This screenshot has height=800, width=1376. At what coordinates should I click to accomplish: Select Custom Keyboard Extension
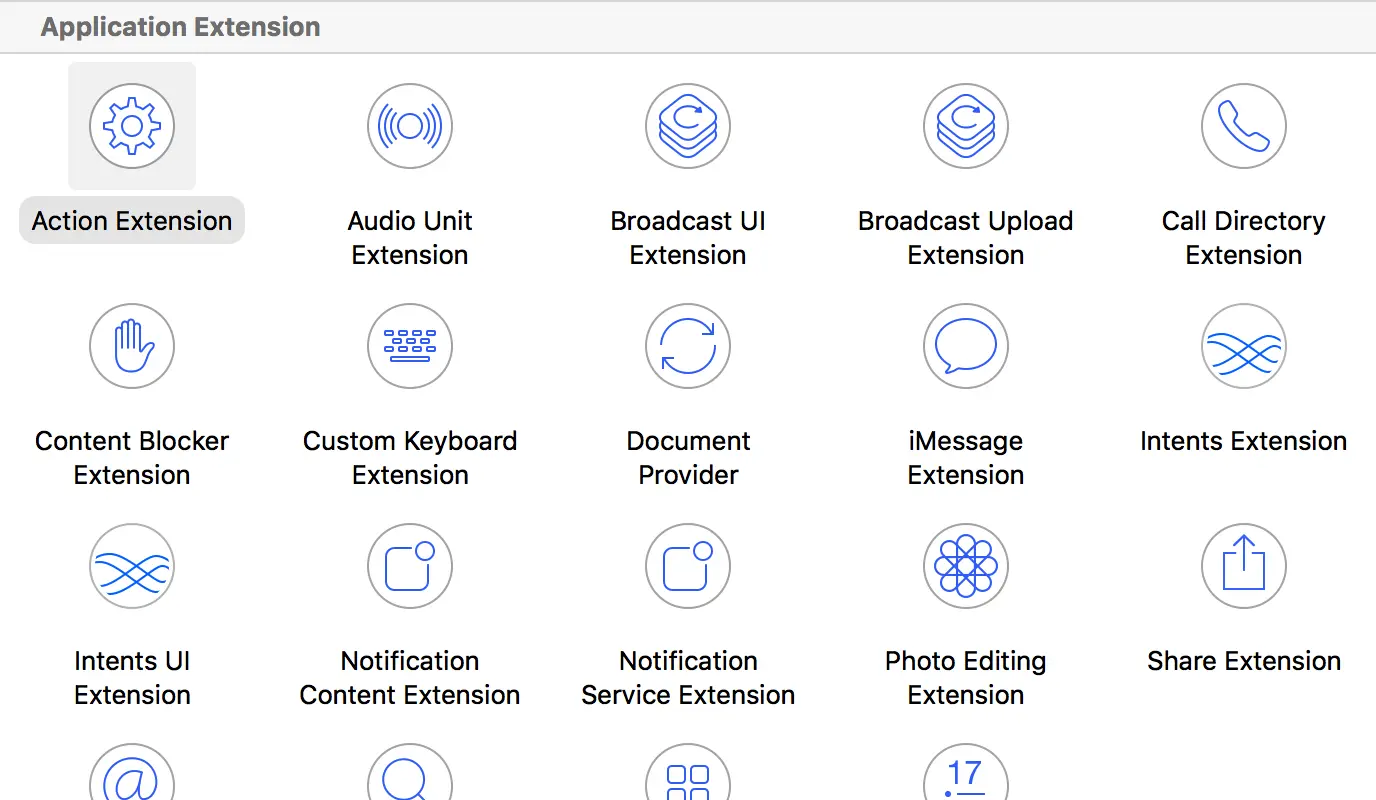[410, 347]
